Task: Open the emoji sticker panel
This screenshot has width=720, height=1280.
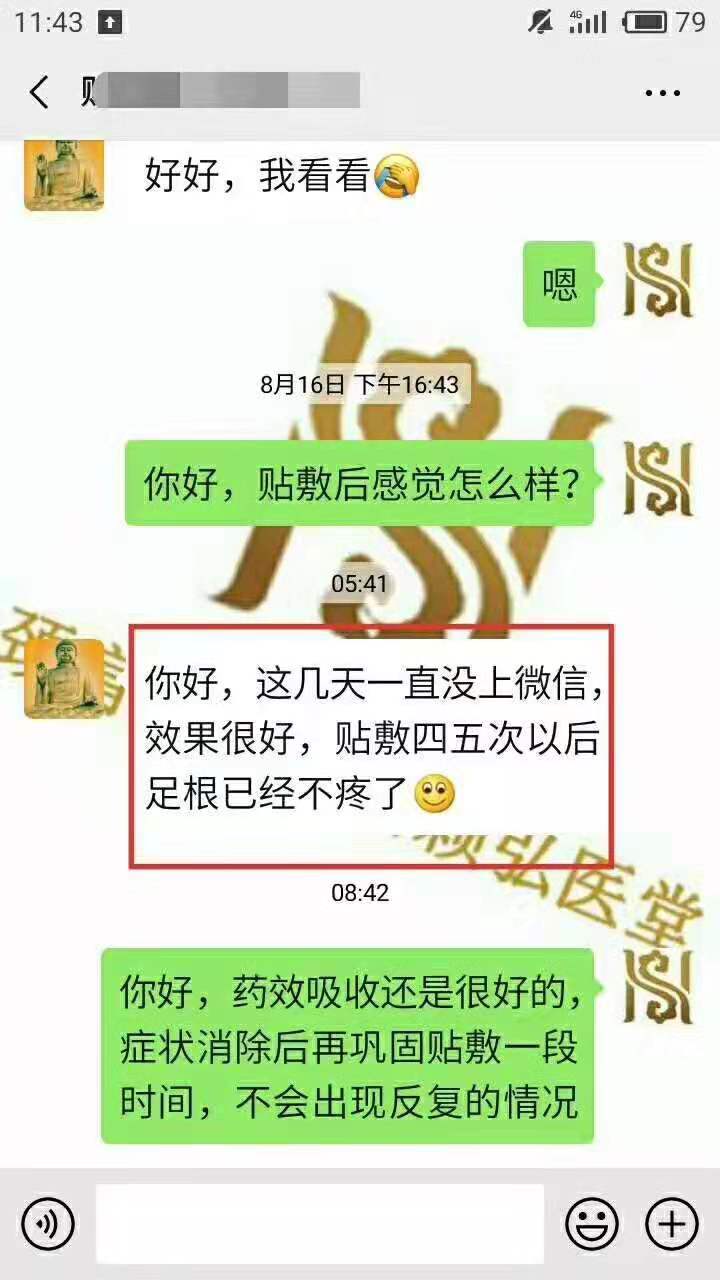Action: pyautogui.click(x=591, y=1223)
